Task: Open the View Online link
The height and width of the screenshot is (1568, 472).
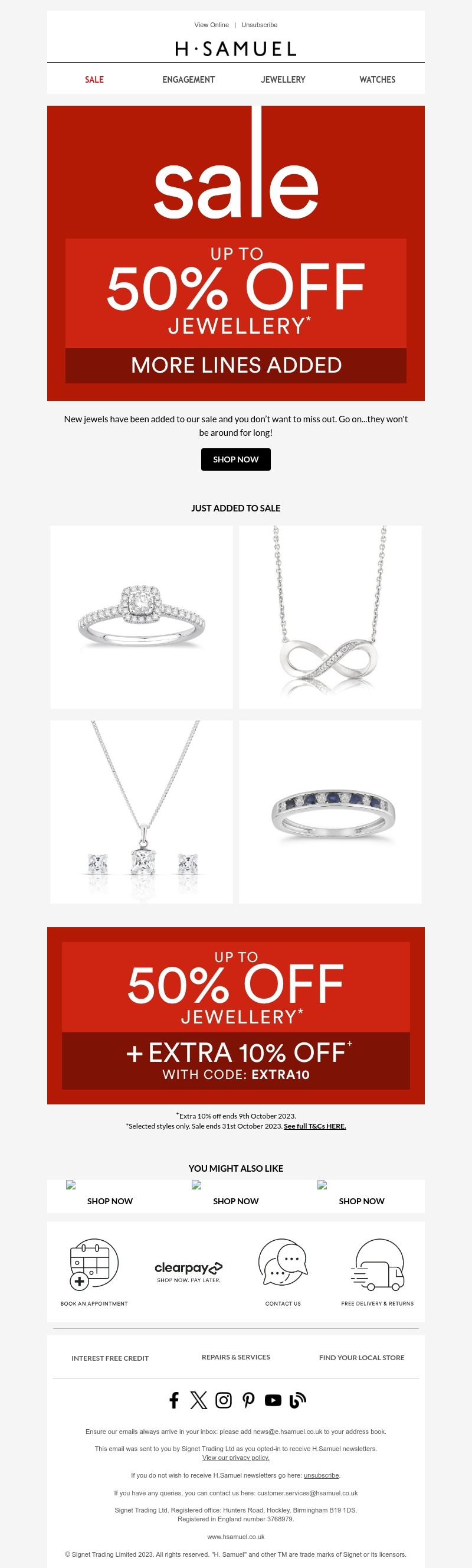Action: pyautogui.click(x=211, y=25)
